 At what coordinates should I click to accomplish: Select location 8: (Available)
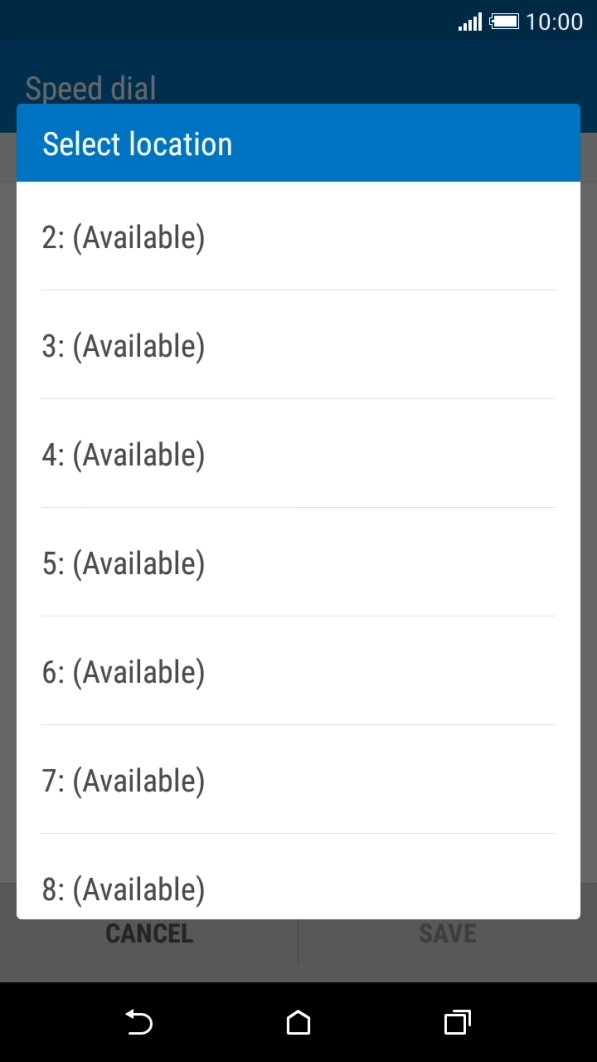pos(298,877)
